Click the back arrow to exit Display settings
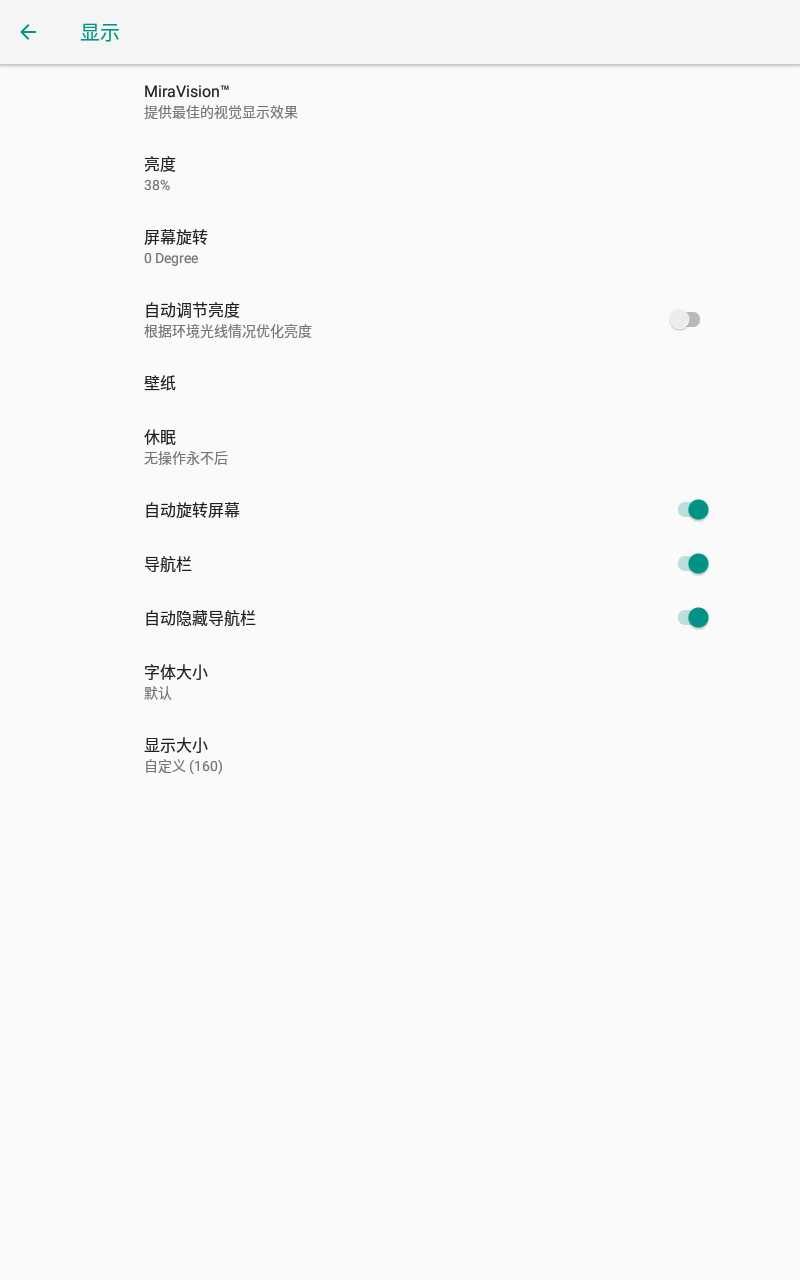Viewport: 800px width, 1280px height. pos(28,32)
